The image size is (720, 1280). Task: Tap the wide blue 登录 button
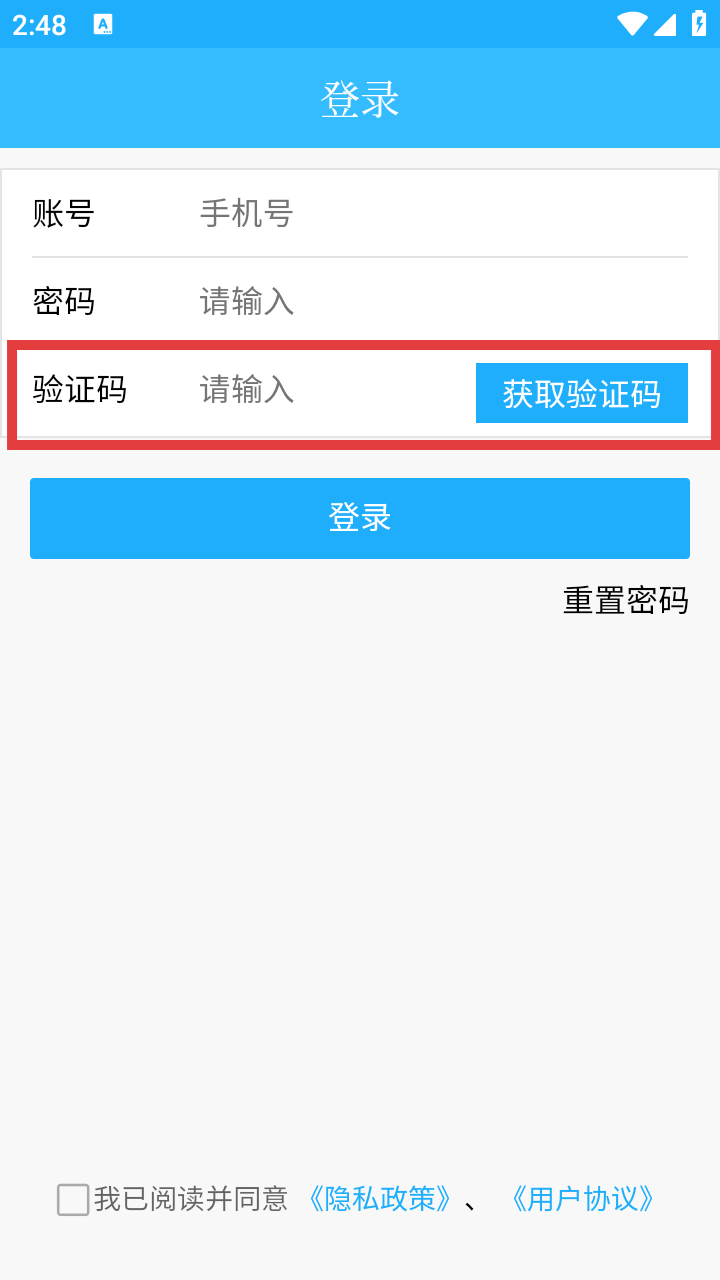pos(360,518)
